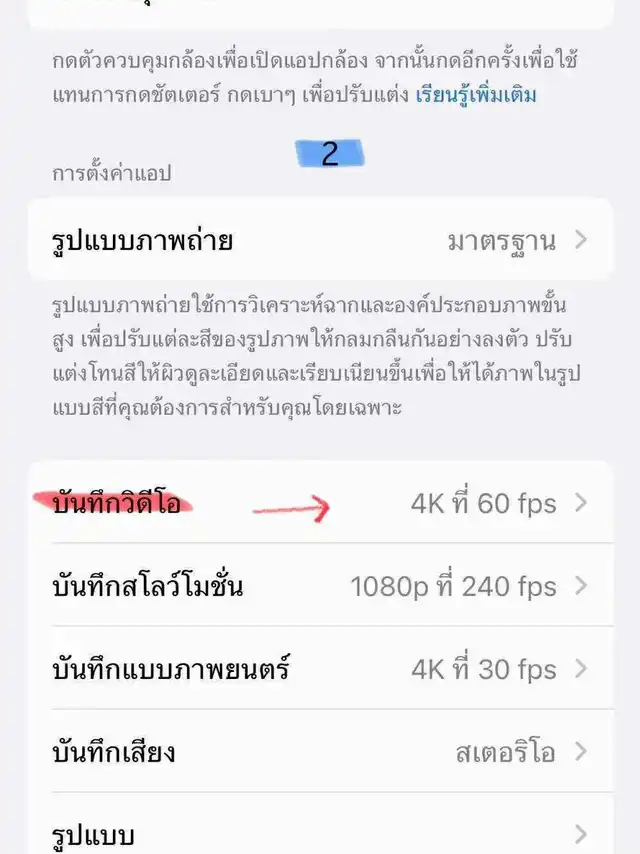640x854 pixels.
Task: Select the บันทึกสโลว์โมชั่น row
Action: [x=320, y=586]
